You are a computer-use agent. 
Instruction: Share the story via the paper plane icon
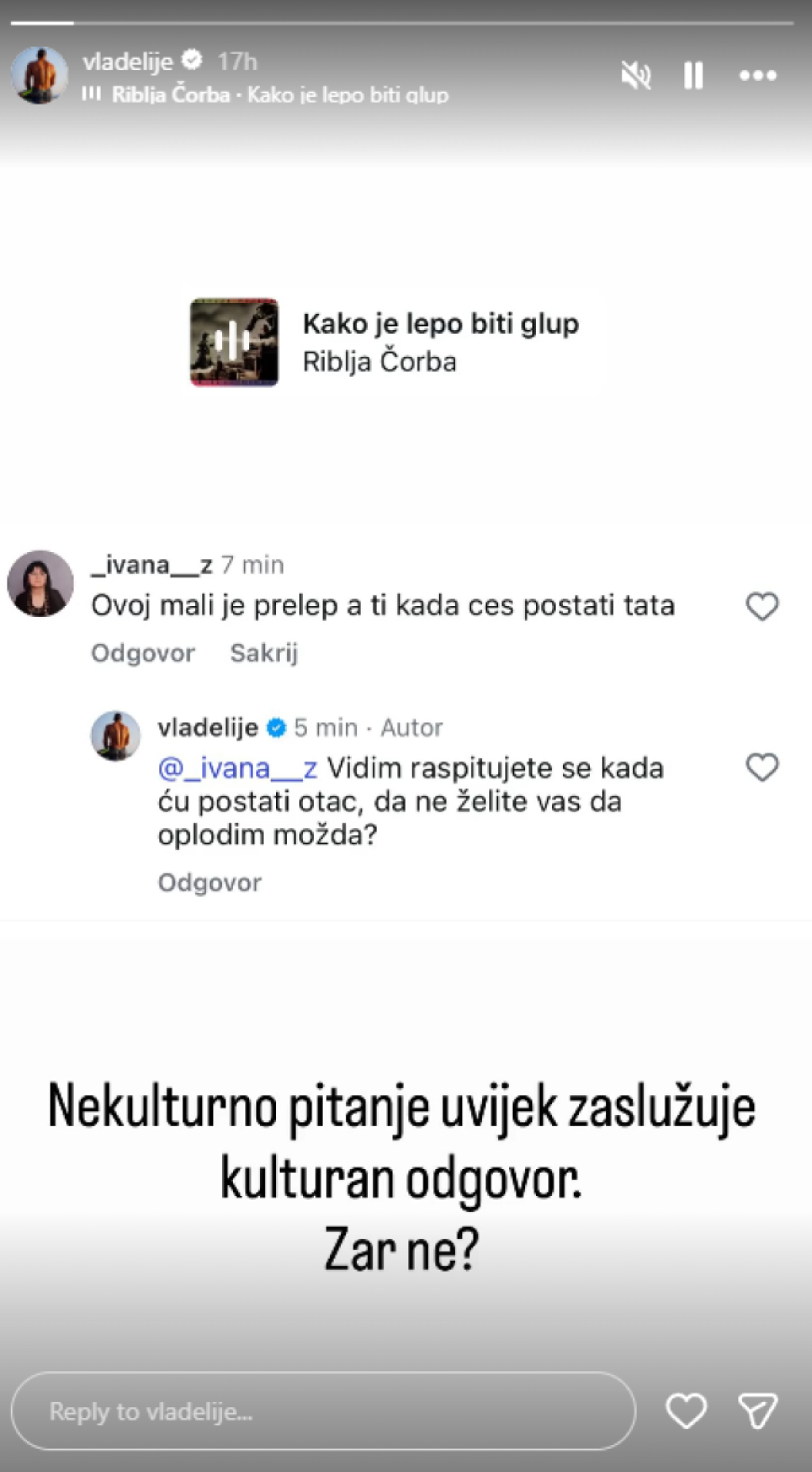point(757,1411)
